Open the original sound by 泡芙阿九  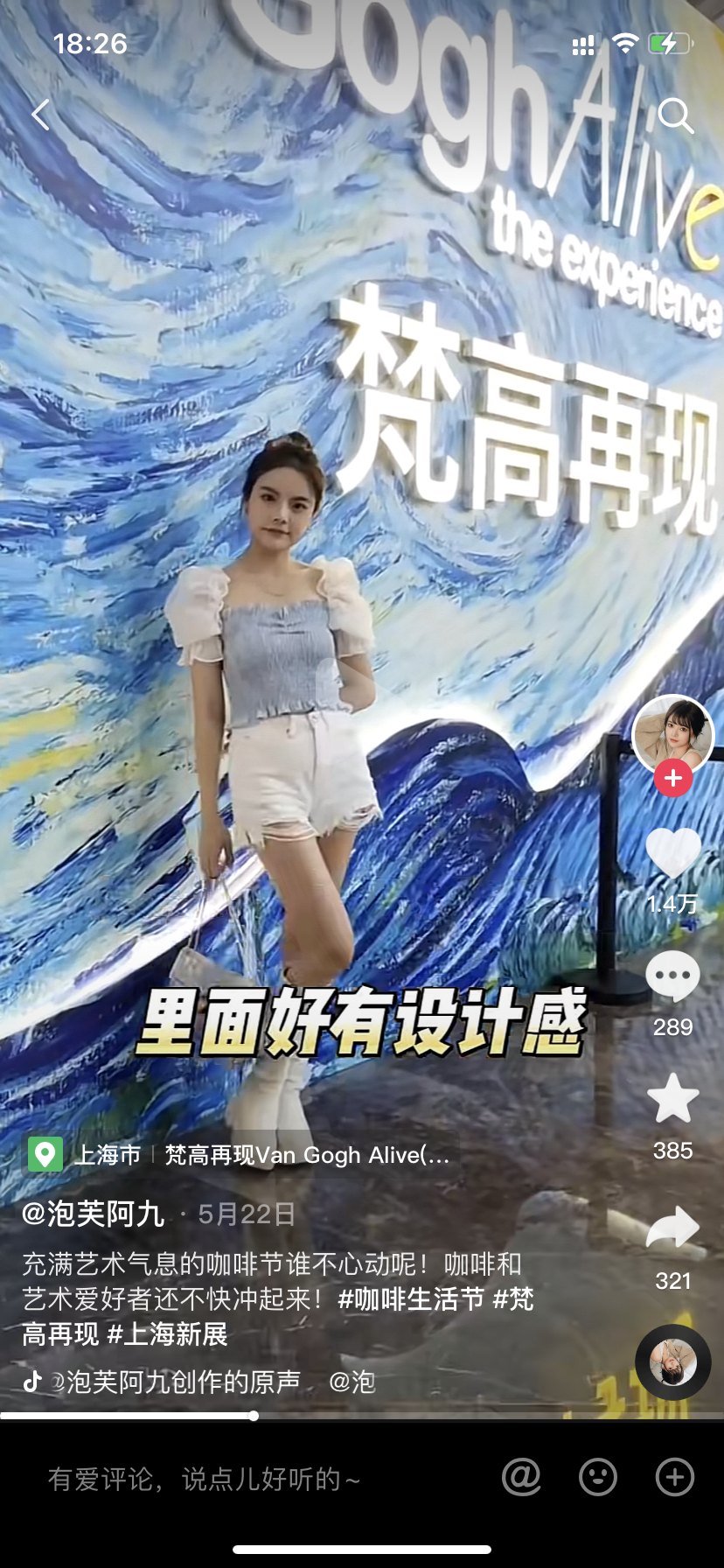tap(175, 1382)
